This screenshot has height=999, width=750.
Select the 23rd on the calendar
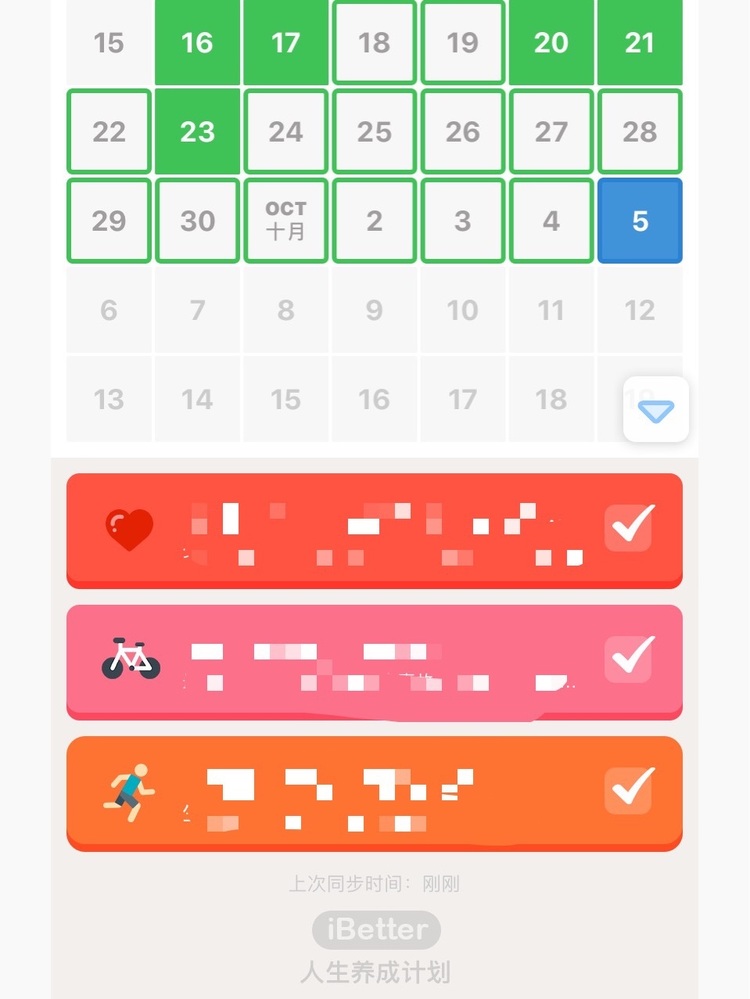pos(197,131)
